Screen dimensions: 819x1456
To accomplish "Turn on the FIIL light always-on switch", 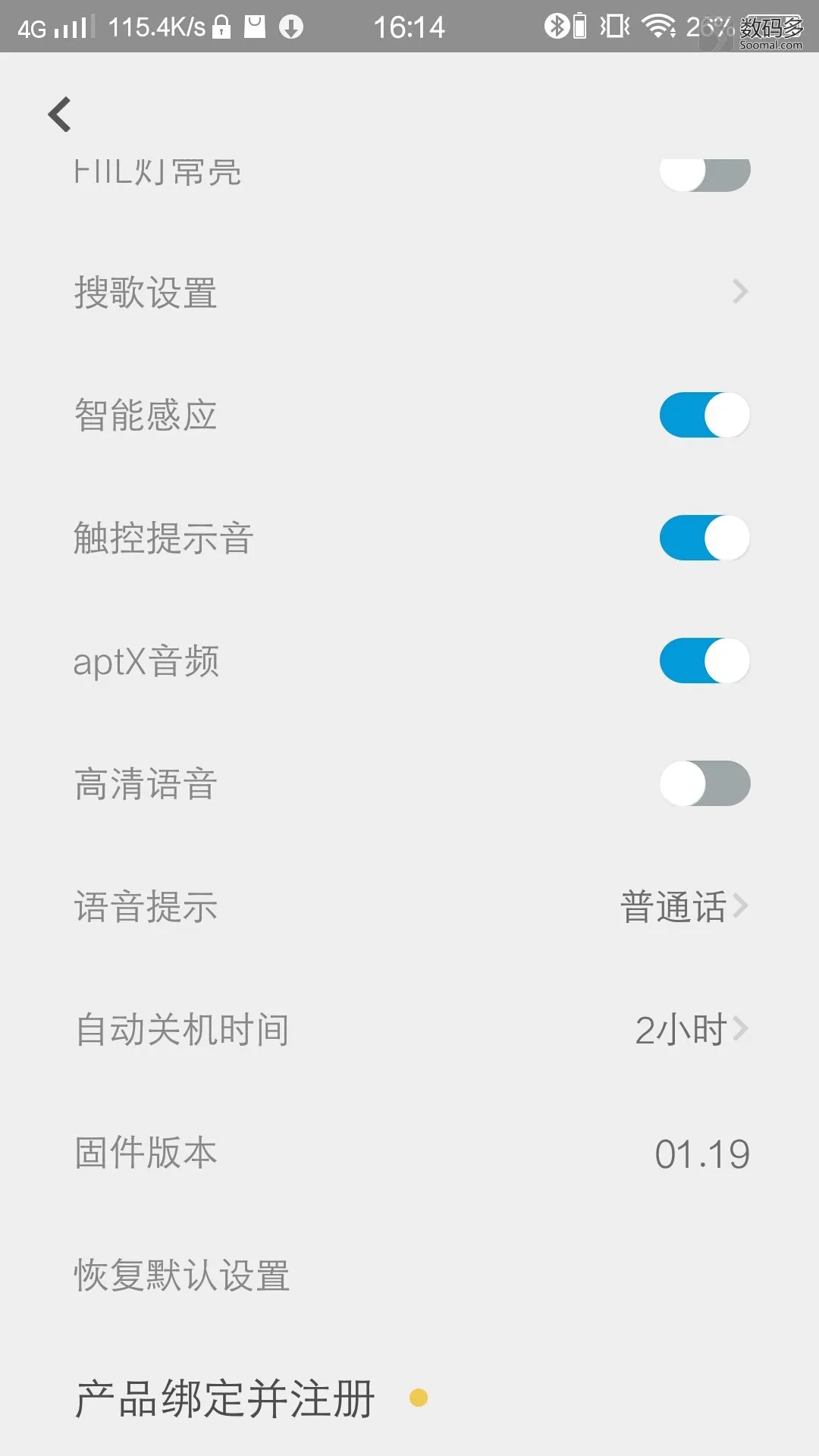I will tap(704, 174).
